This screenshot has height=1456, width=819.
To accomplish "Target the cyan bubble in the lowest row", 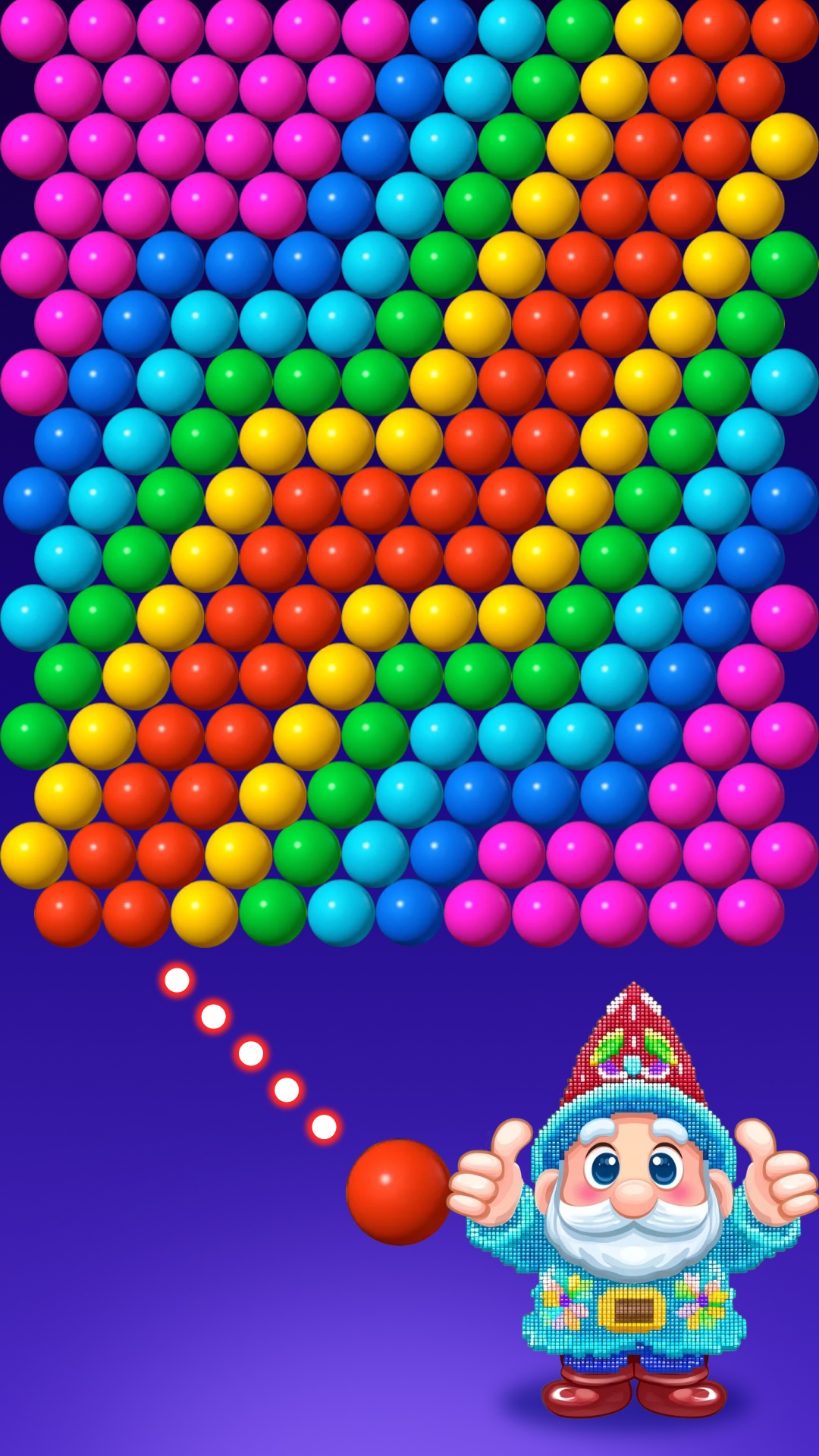I will click(x=340, y=912).
